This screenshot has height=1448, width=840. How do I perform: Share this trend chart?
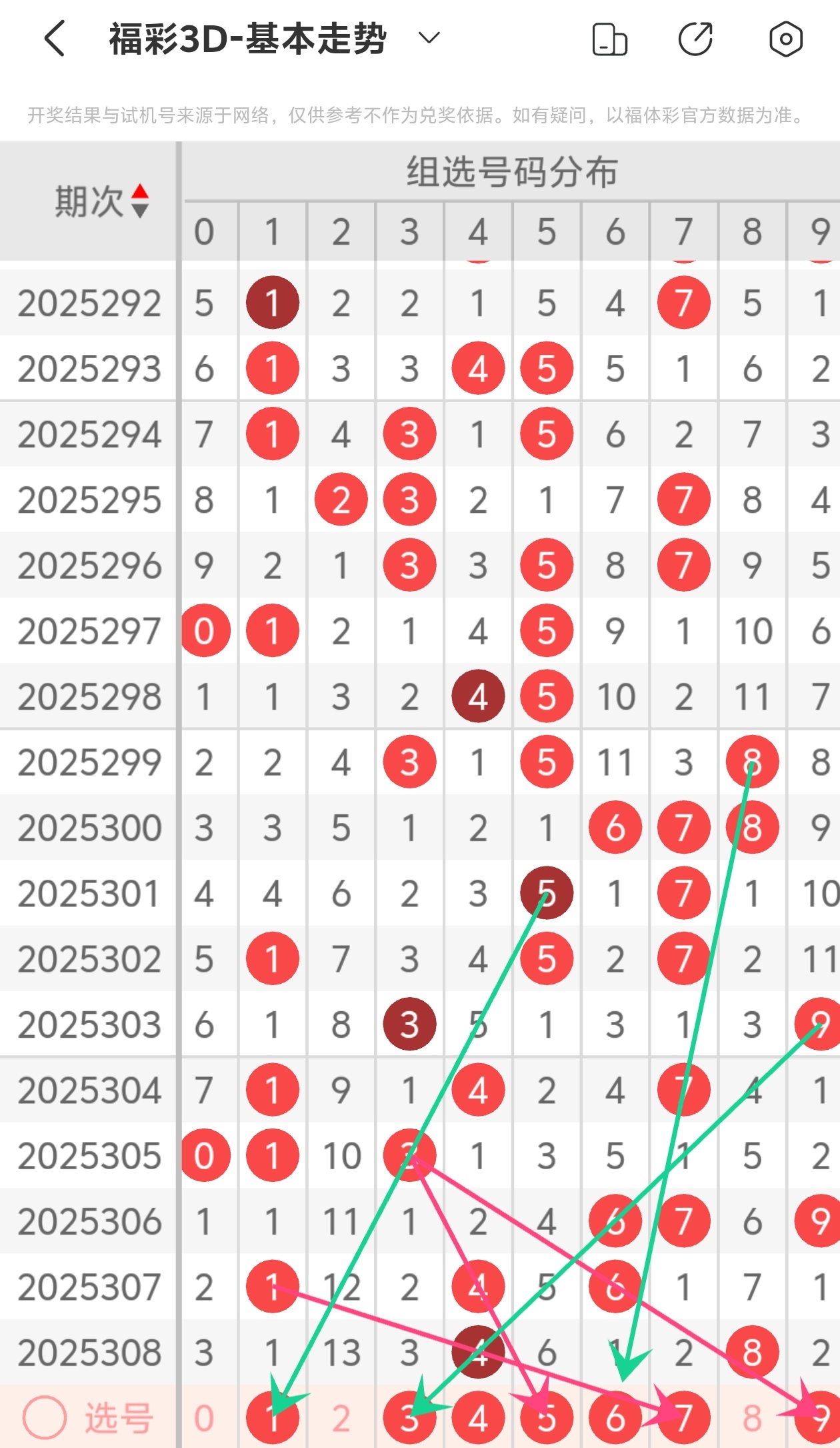(695, 39)
